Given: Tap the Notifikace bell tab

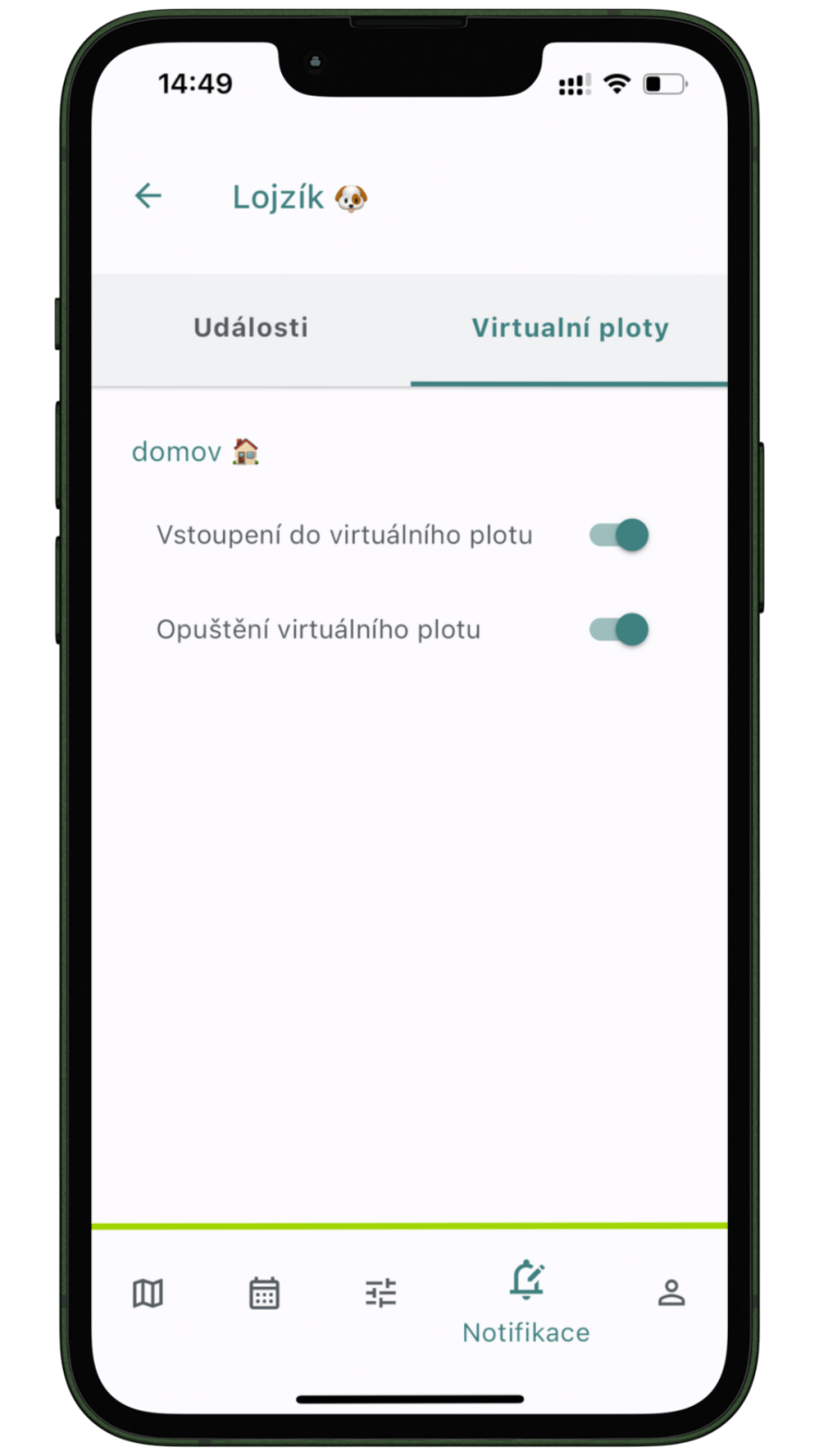Looking at the screenshot, I should (x=526, y=1302).
